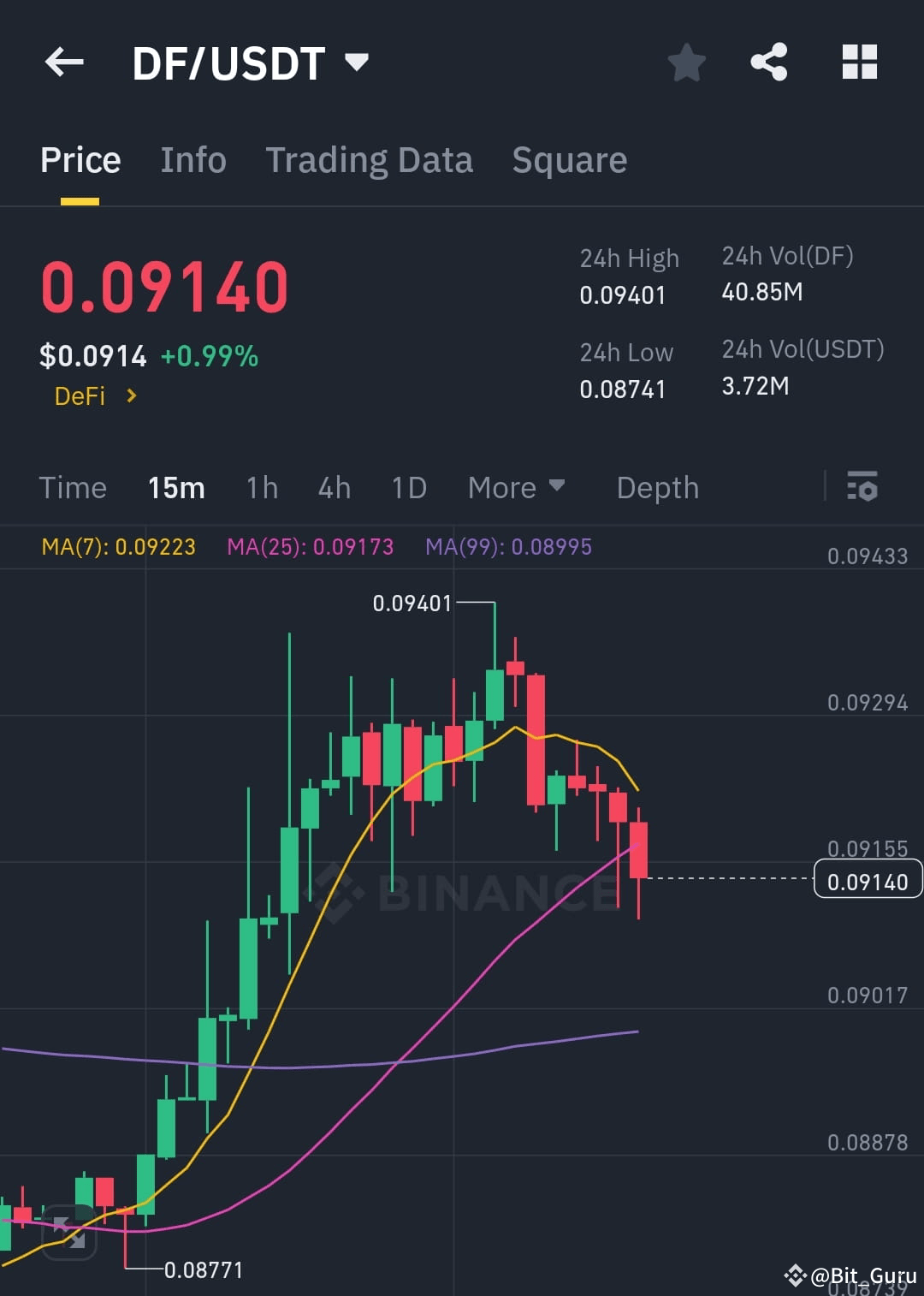This screenshot has width=924, height=1296.
Task: Switch to the Trading Data tab
Action: click(x=370, y=160)
